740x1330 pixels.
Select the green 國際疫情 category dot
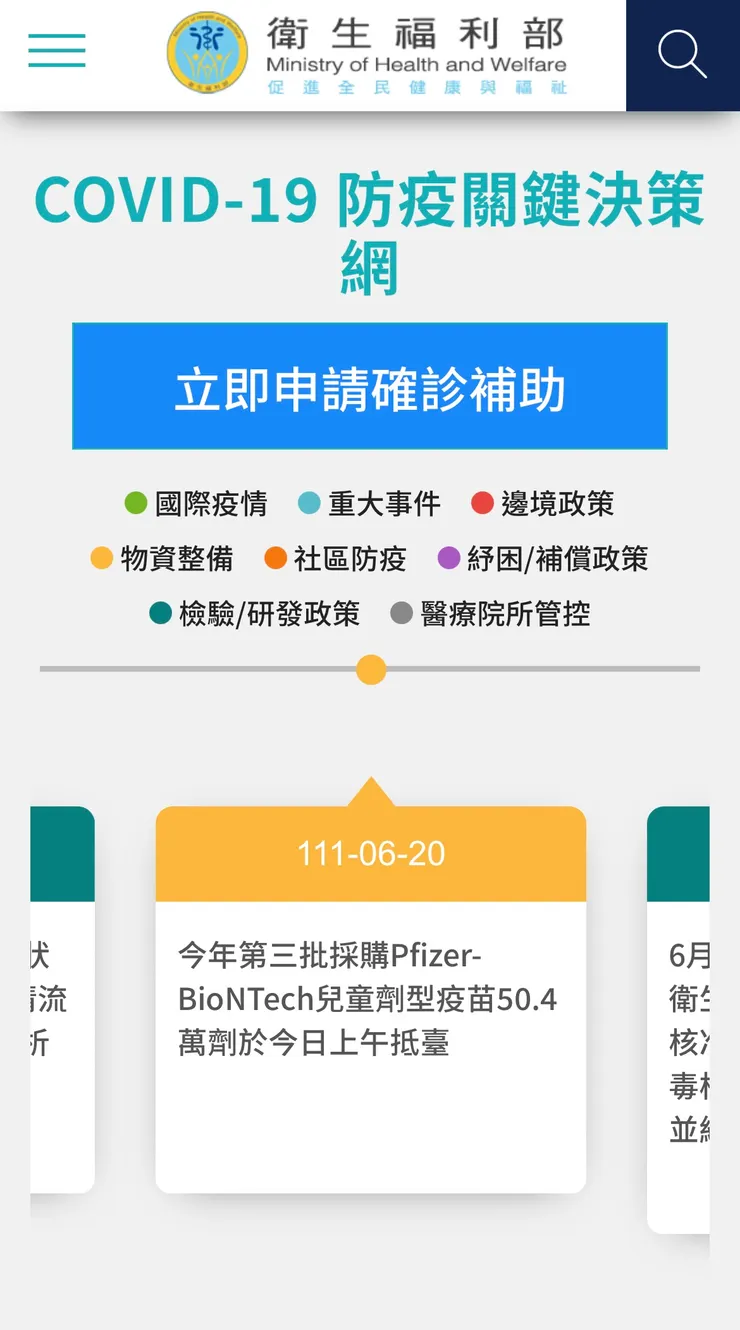click(136, 505)
